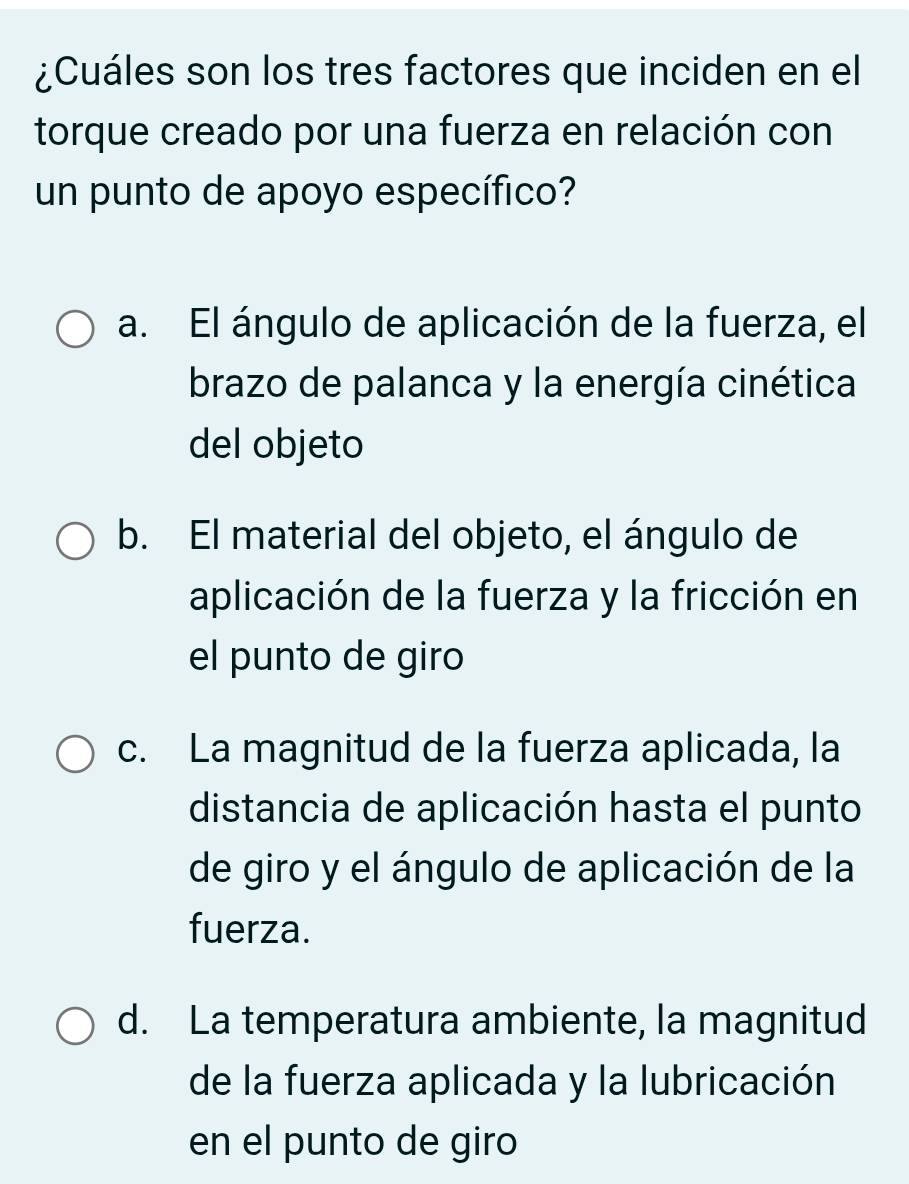The width and height of the screenshot is (909, 1184).
Task: Select radio button for option d
Action: tap(76, 1024)
